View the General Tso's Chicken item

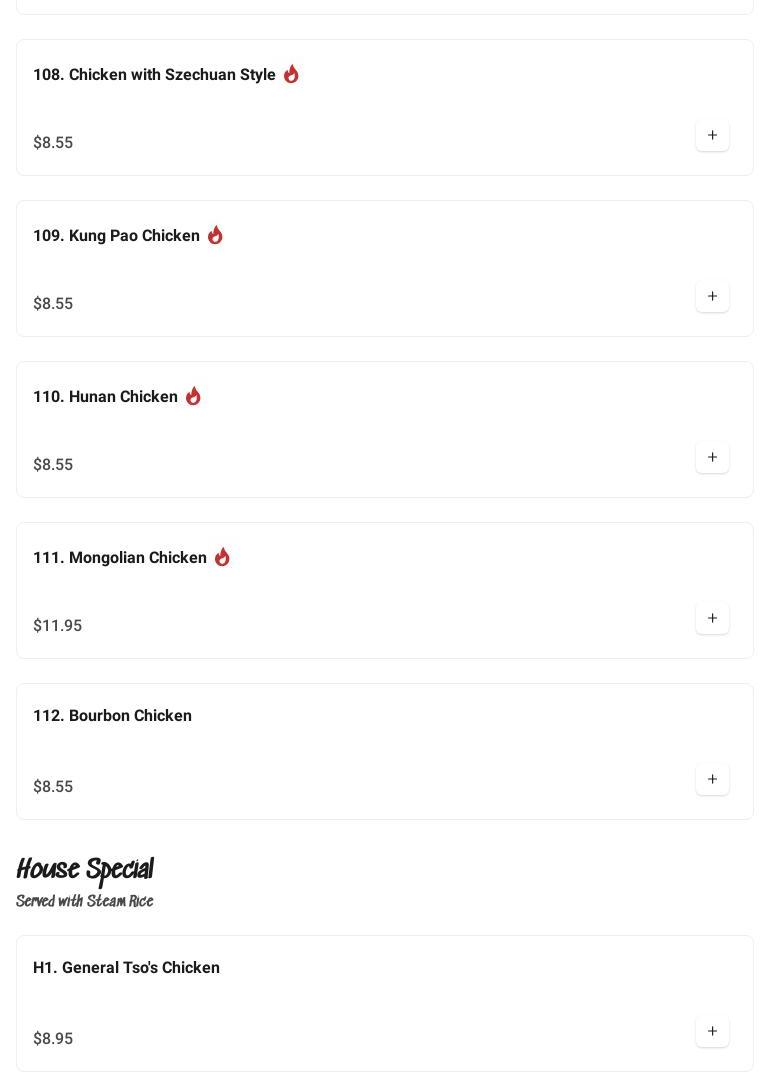[126, 968]
